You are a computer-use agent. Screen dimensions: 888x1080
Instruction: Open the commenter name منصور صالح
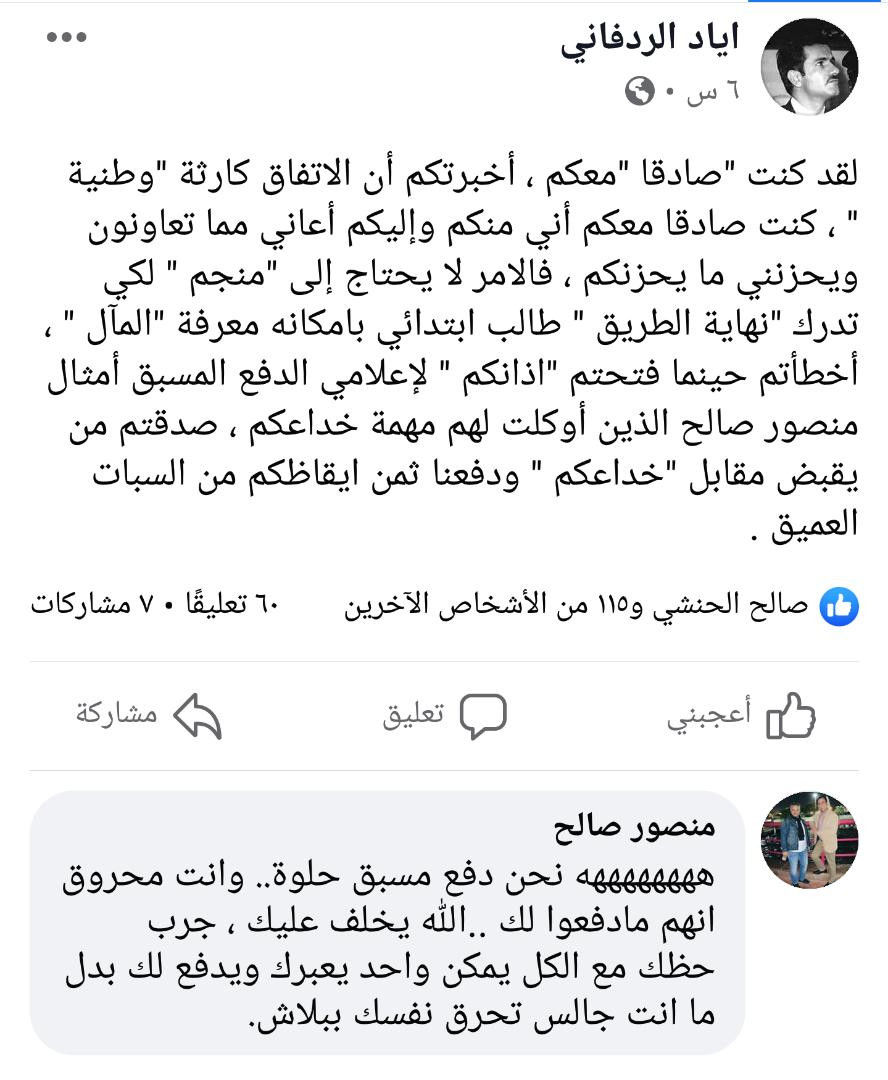(x=635, y=829)
